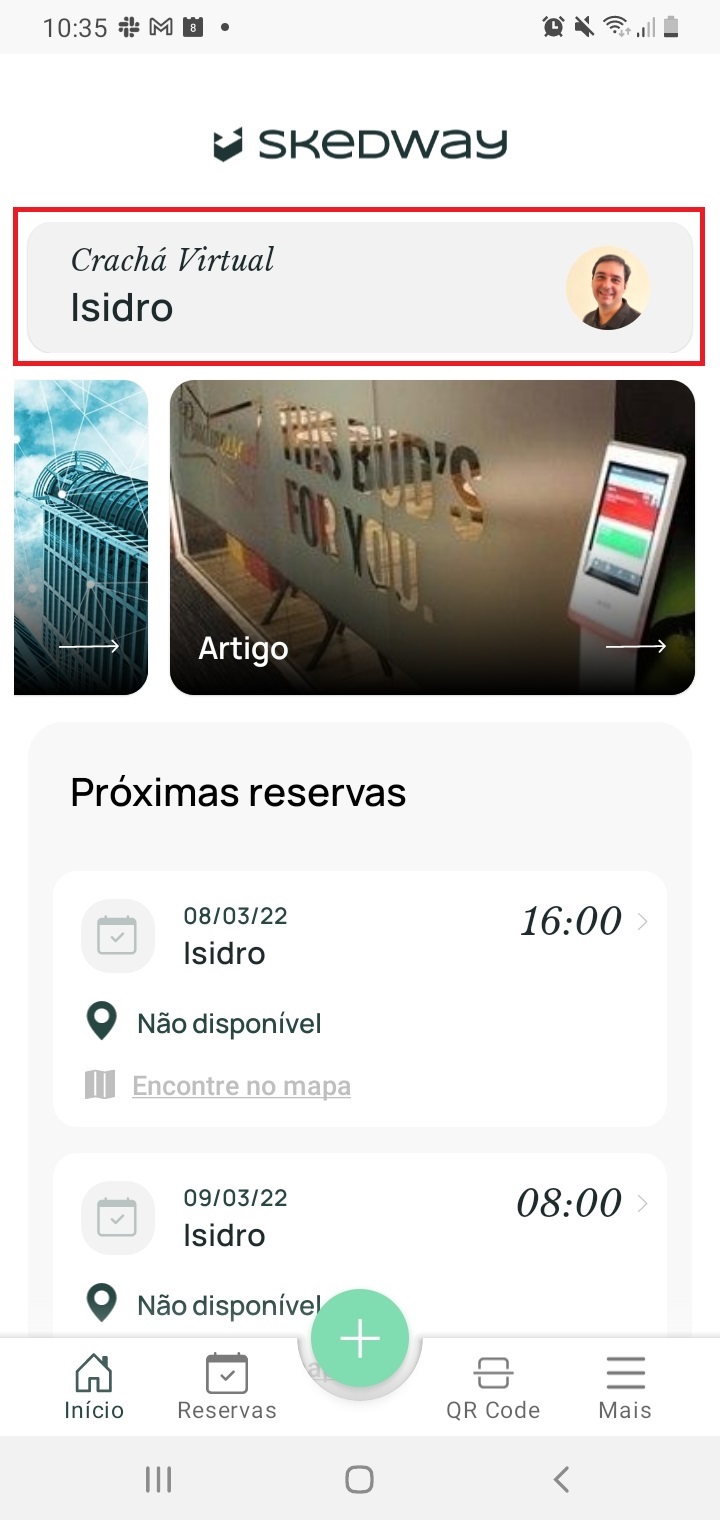Open the Mais menu tab
Screen dimensions: 720x1520
625,1387
